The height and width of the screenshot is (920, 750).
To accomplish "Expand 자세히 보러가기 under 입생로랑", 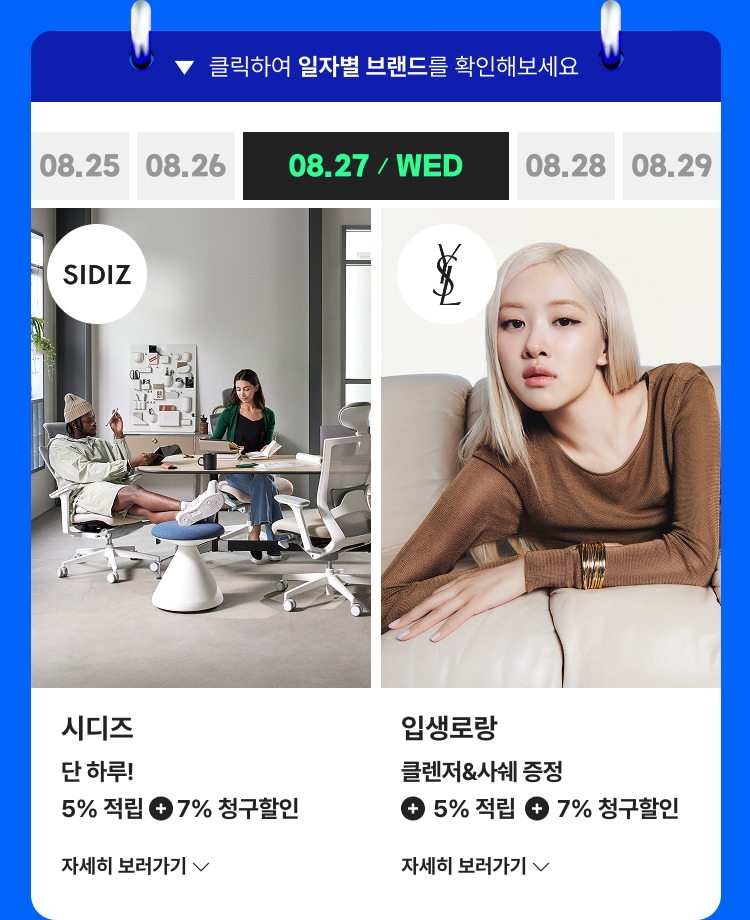I will [475, 866].
